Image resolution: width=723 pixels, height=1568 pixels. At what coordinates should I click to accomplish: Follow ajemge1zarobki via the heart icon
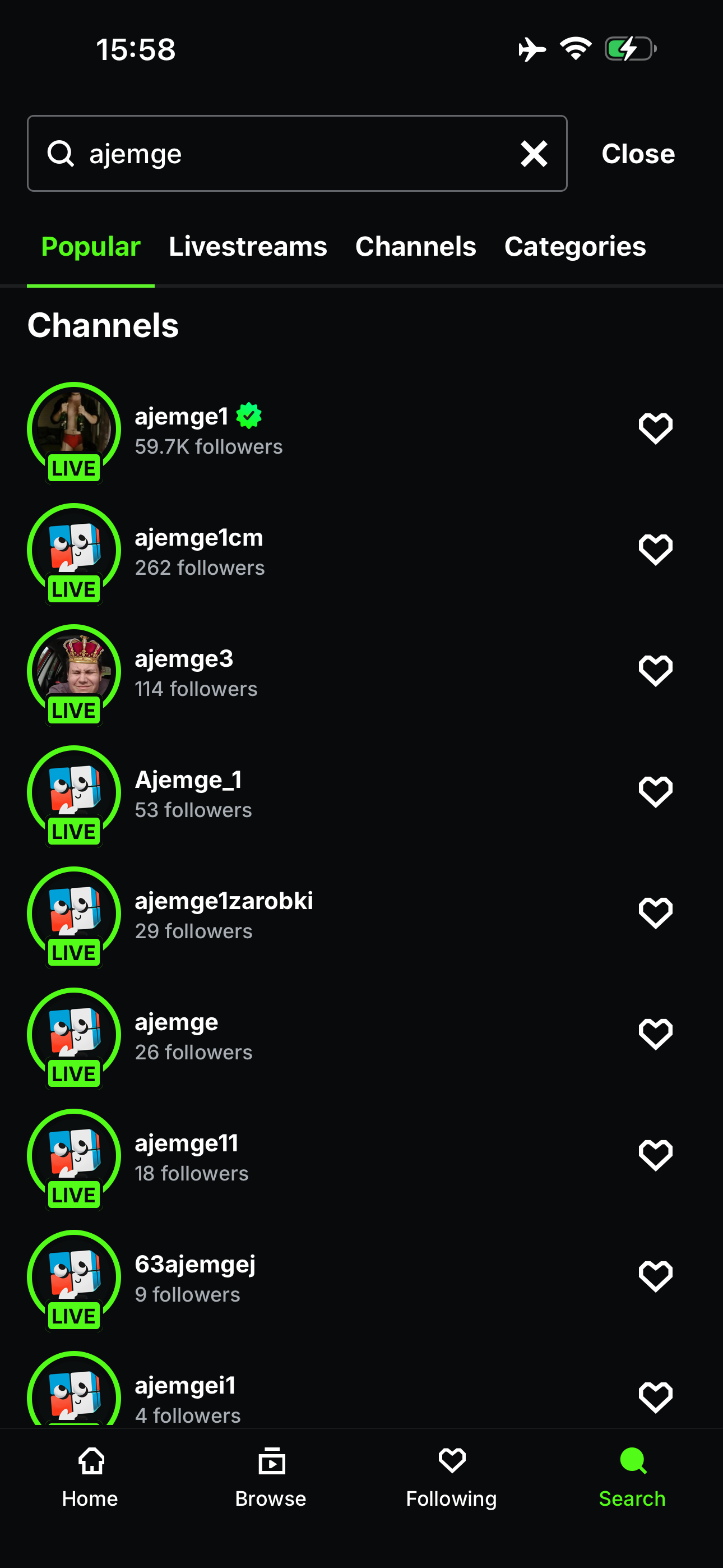655,913
